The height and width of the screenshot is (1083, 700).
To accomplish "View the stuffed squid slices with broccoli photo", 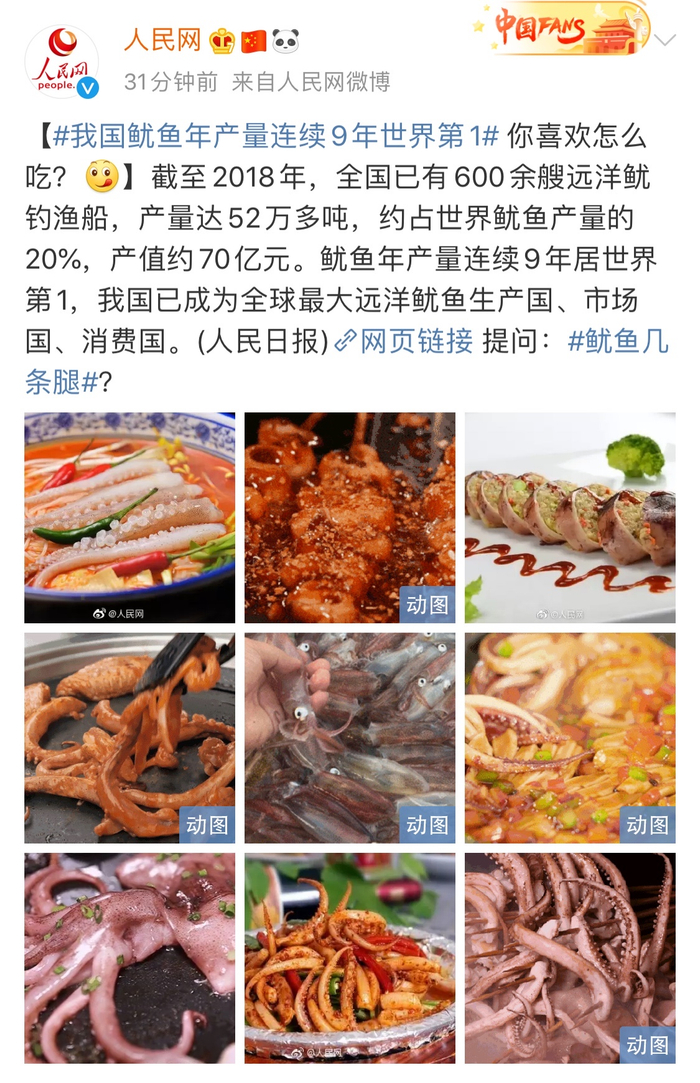I will (570, 517).
